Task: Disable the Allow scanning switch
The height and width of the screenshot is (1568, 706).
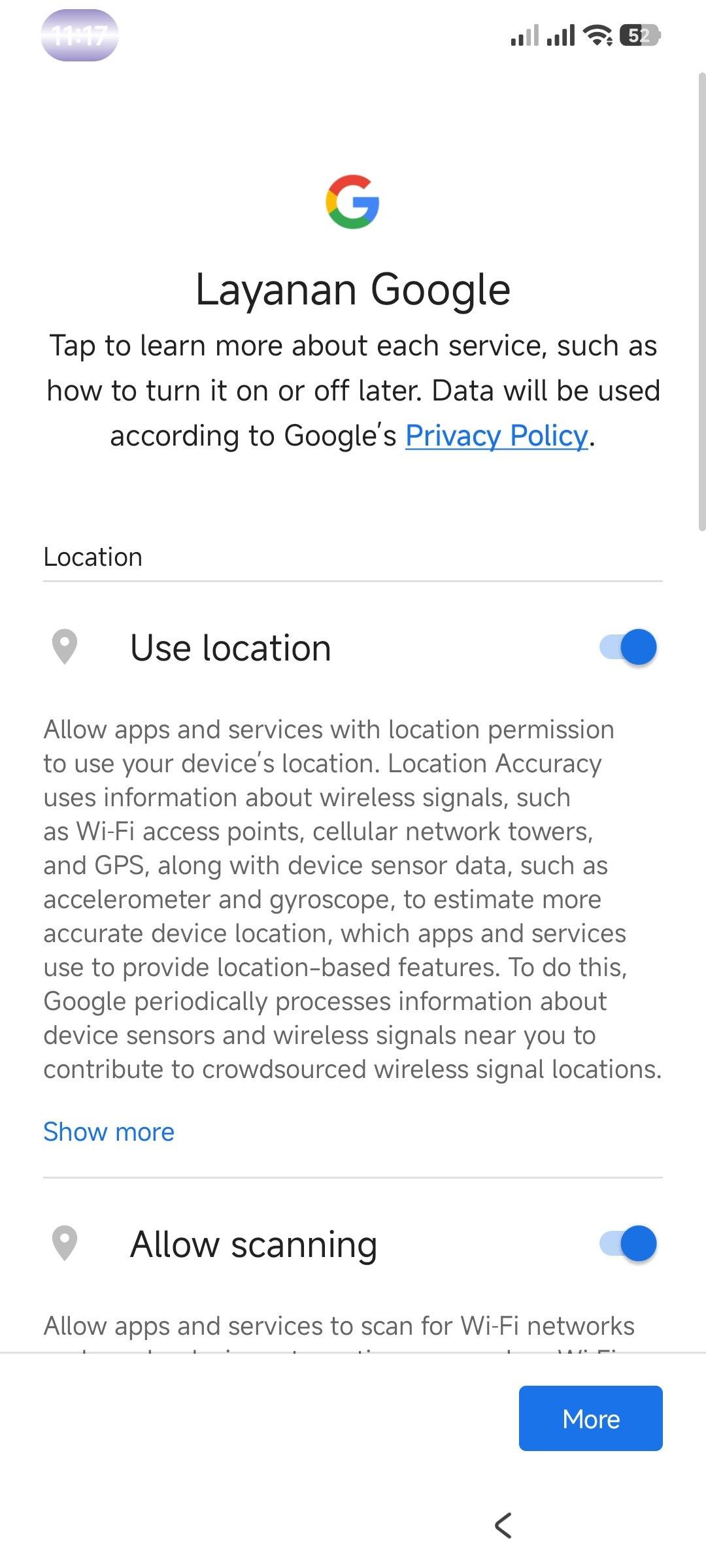Action: click(x=628, y=1243)
